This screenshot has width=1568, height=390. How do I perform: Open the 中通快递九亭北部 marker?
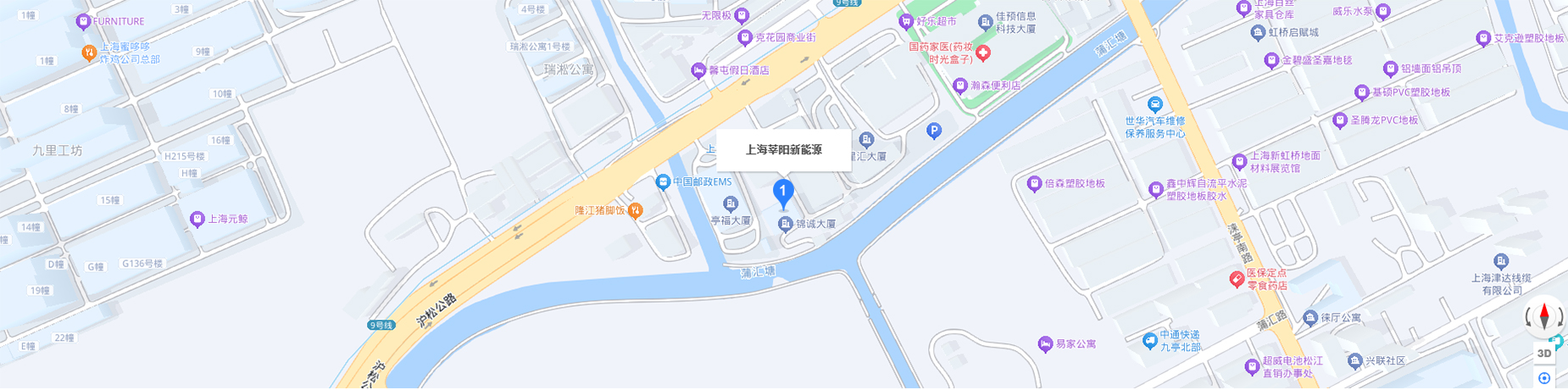click(x=1149, y=341)
